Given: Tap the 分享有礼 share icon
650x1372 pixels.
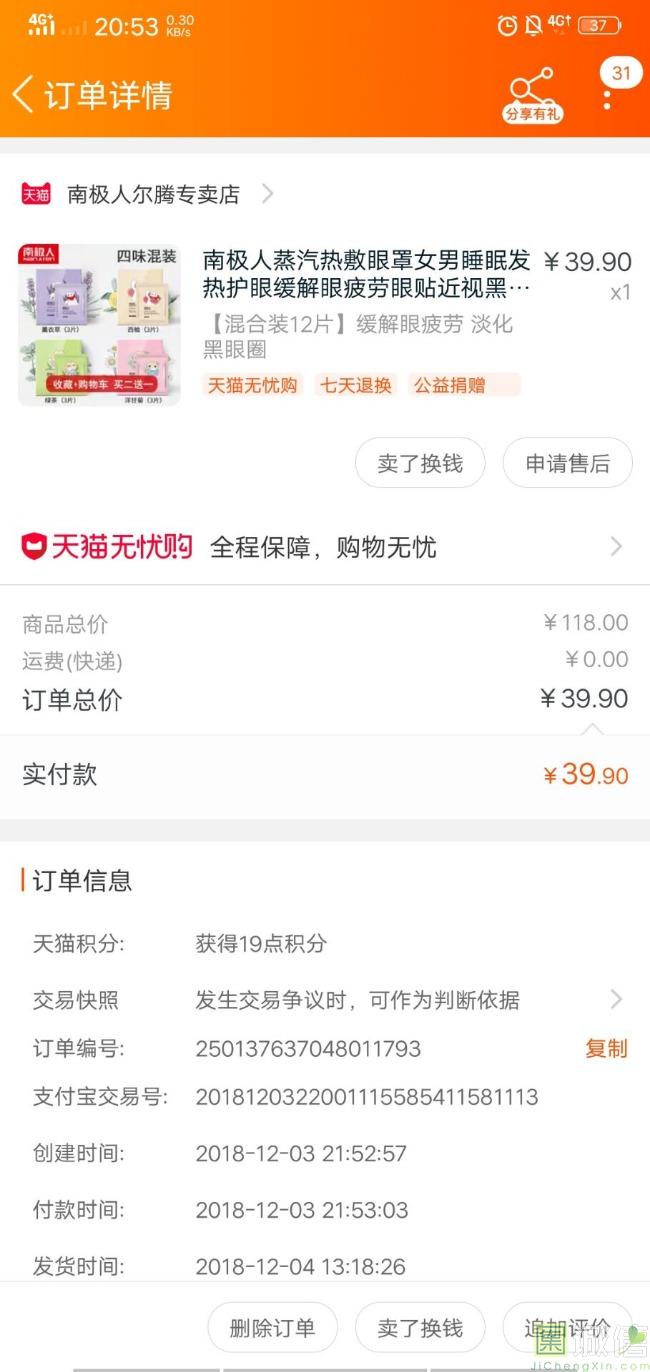Looking at the screenshot, I should point(532,94).
